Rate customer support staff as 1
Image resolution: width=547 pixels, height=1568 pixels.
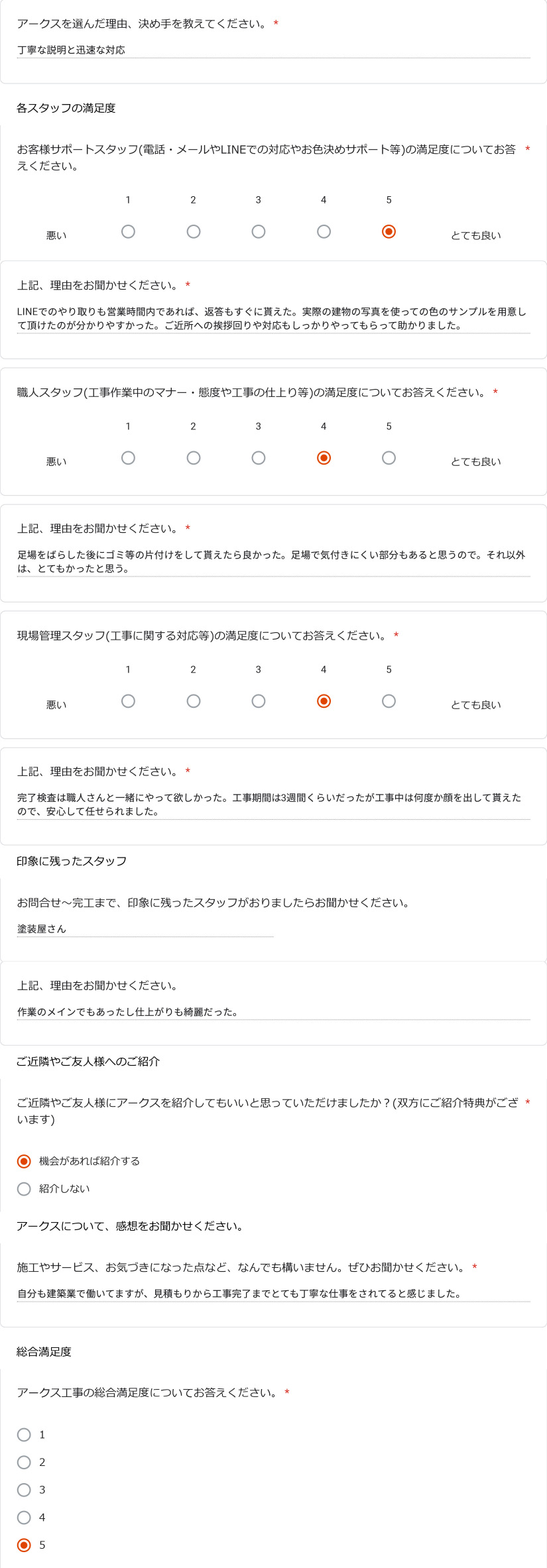point(128,231)
